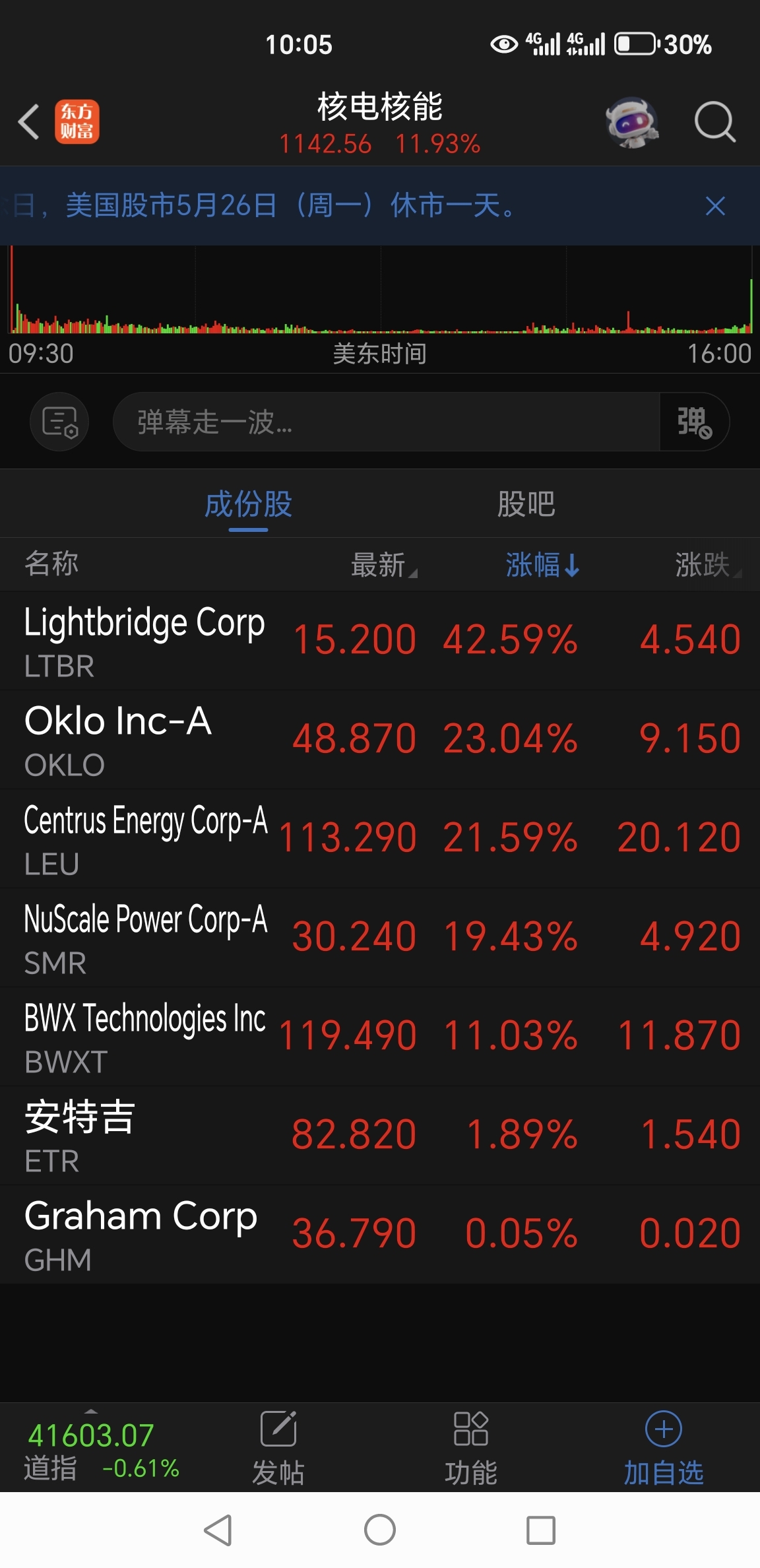Select the 成份股 tab
Screen dimensions: 760x1568
click(x=248, y=504)
